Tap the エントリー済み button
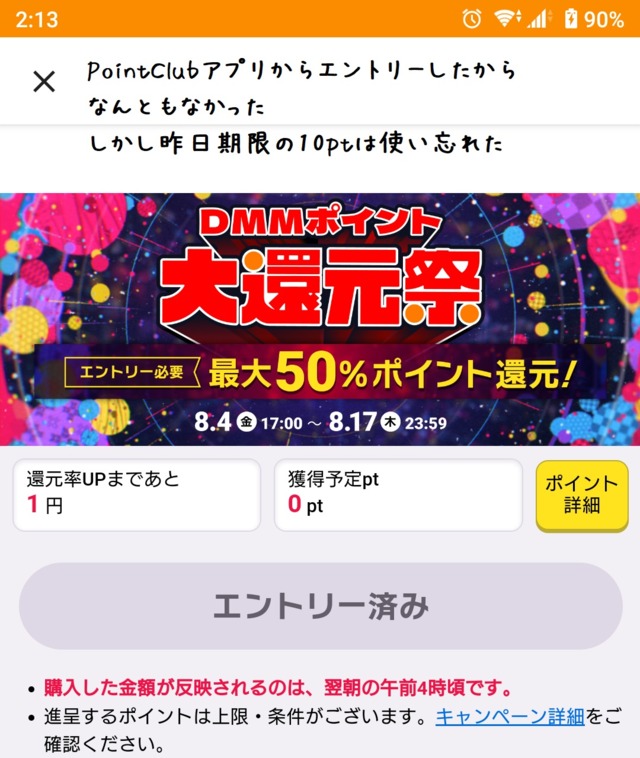Image resolution: width=640 pixels, height=758 pixels. [x=320, y=607]
